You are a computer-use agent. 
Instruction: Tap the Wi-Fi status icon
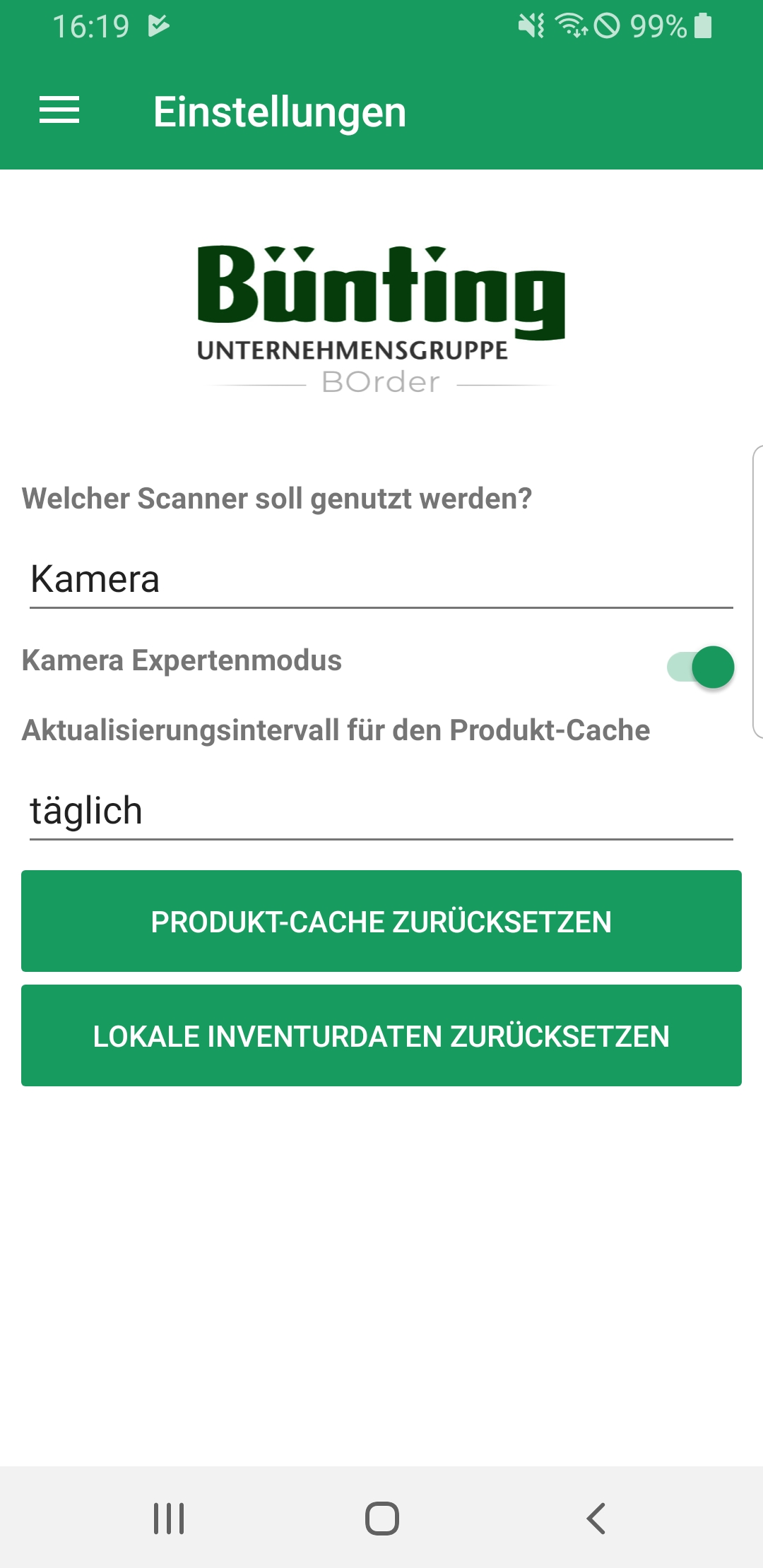point(569,26)
